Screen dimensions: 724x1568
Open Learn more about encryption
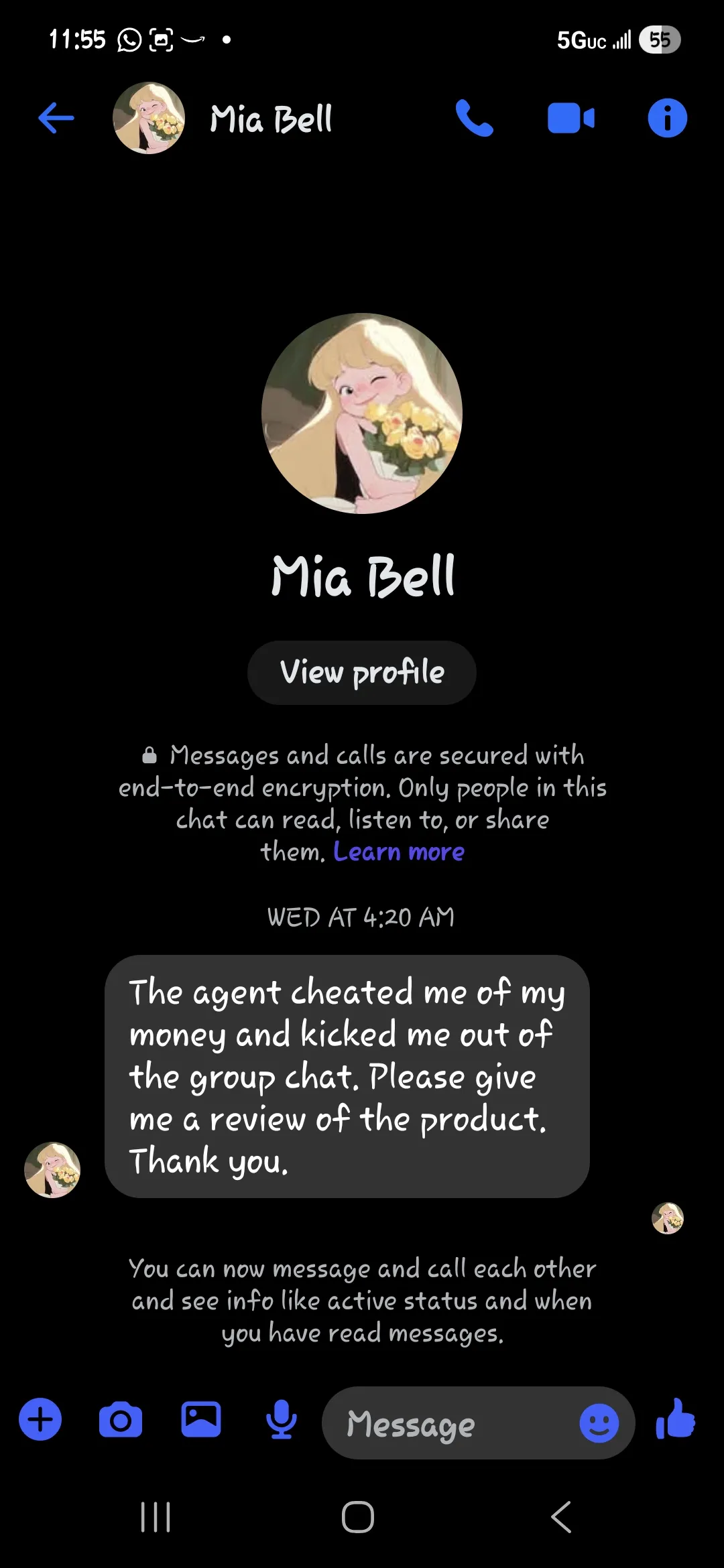399,852
